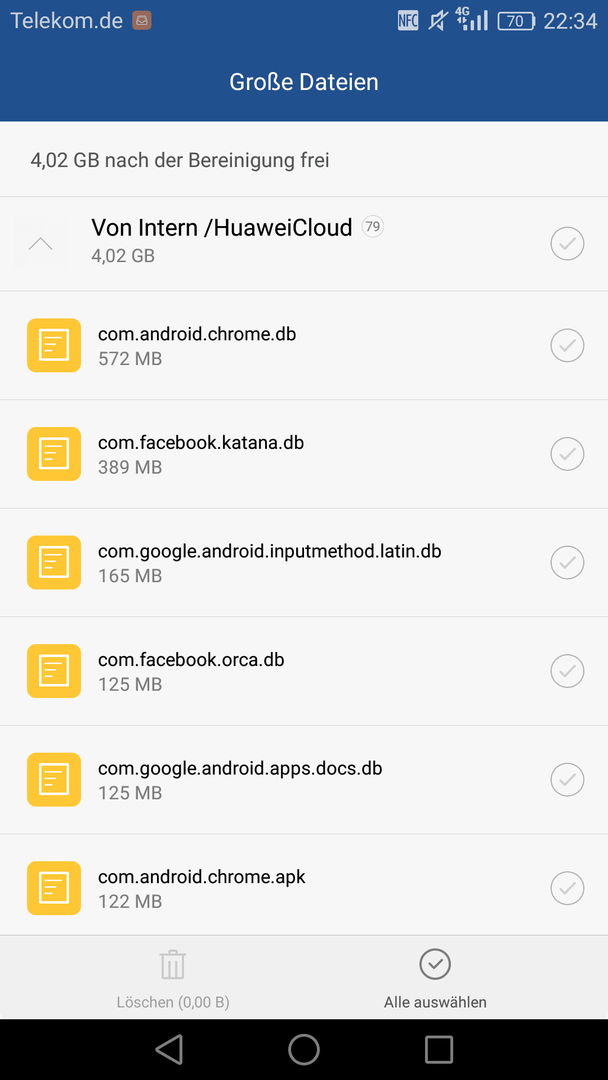Image resolution: width=608 pixels, height=1080 pixels.
Task: Open recent apps via square button
Action: [439, 1049]
